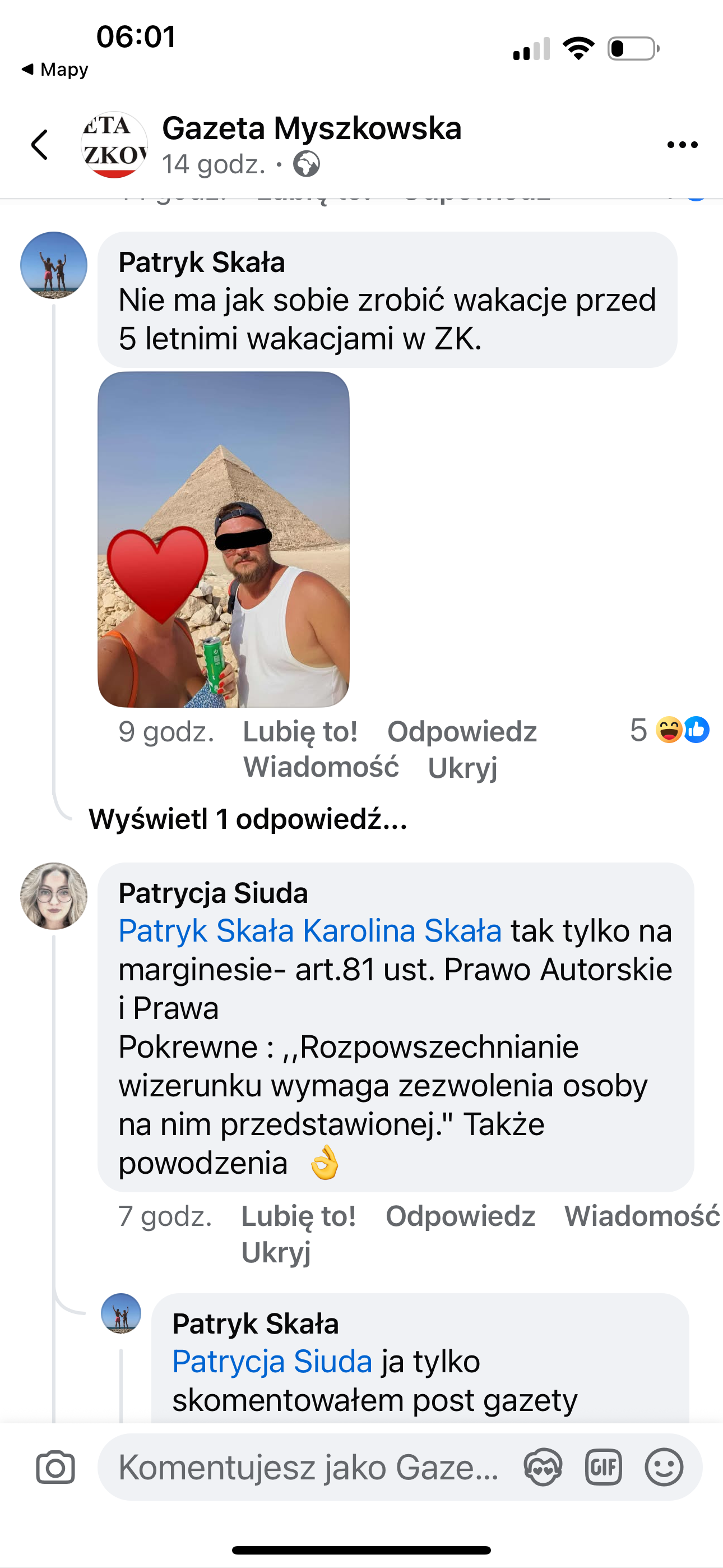Screen dimensions: 723x1568
Task: Open the emoji picker in comment box
Action: pyautogui.click(x=664, y=1468)
